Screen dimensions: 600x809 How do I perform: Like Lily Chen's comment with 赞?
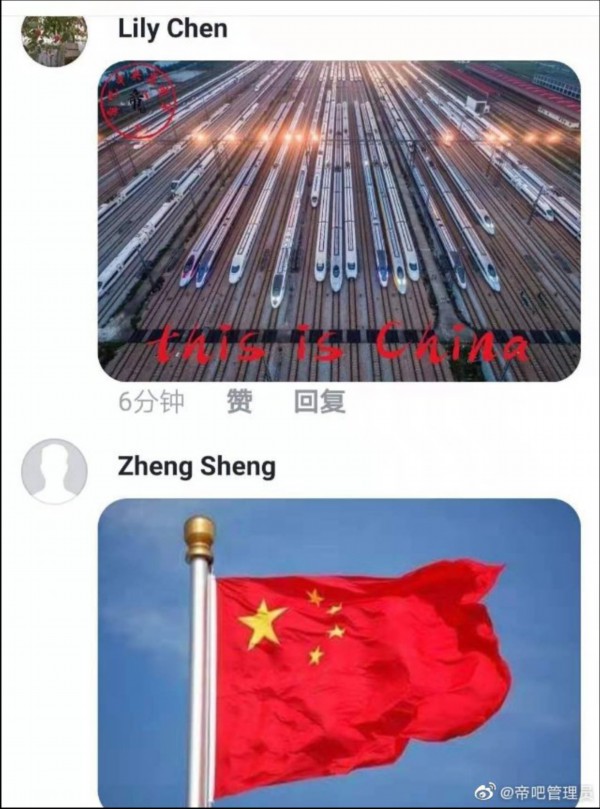coord(239,403)
